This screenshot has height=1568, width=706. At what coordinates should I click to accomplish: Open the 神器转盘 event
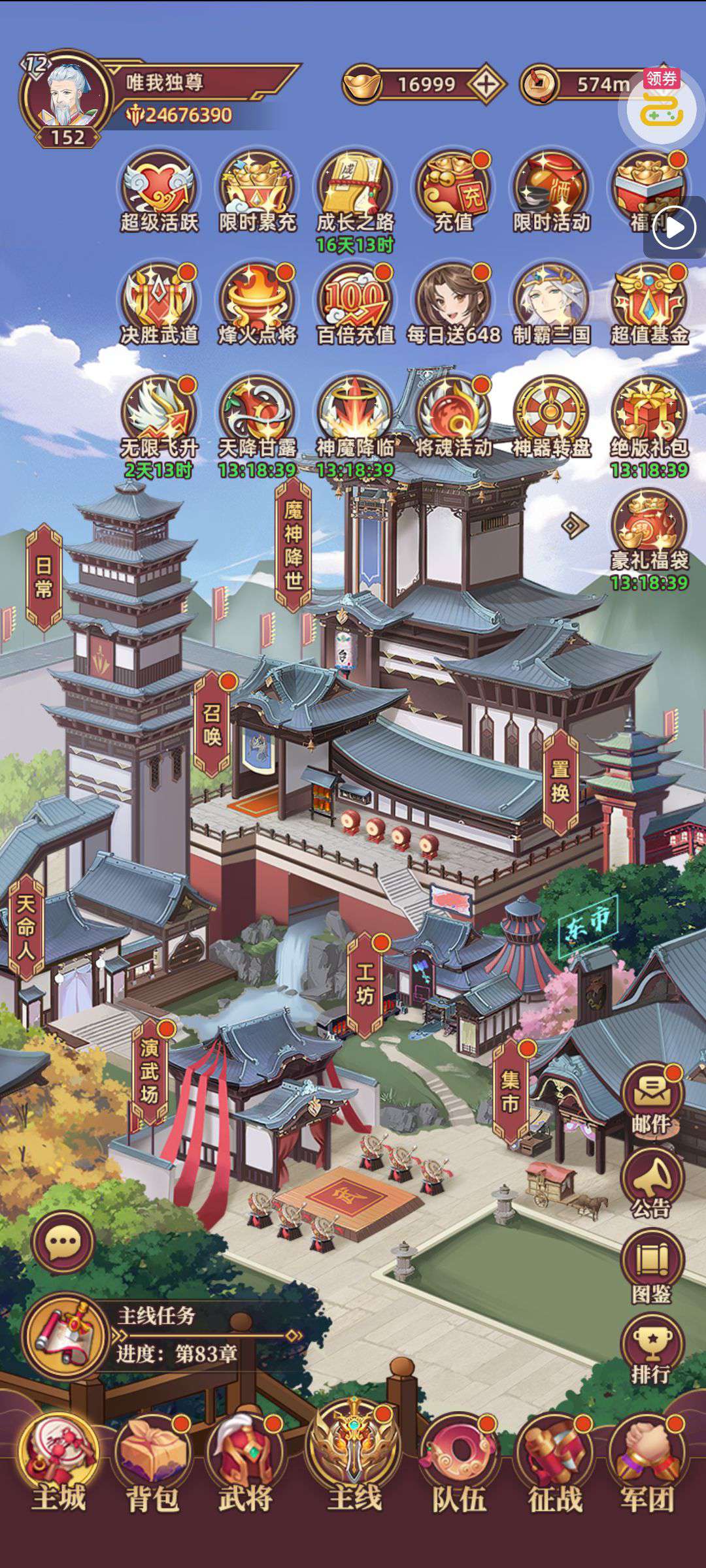(x=552, y=418)
